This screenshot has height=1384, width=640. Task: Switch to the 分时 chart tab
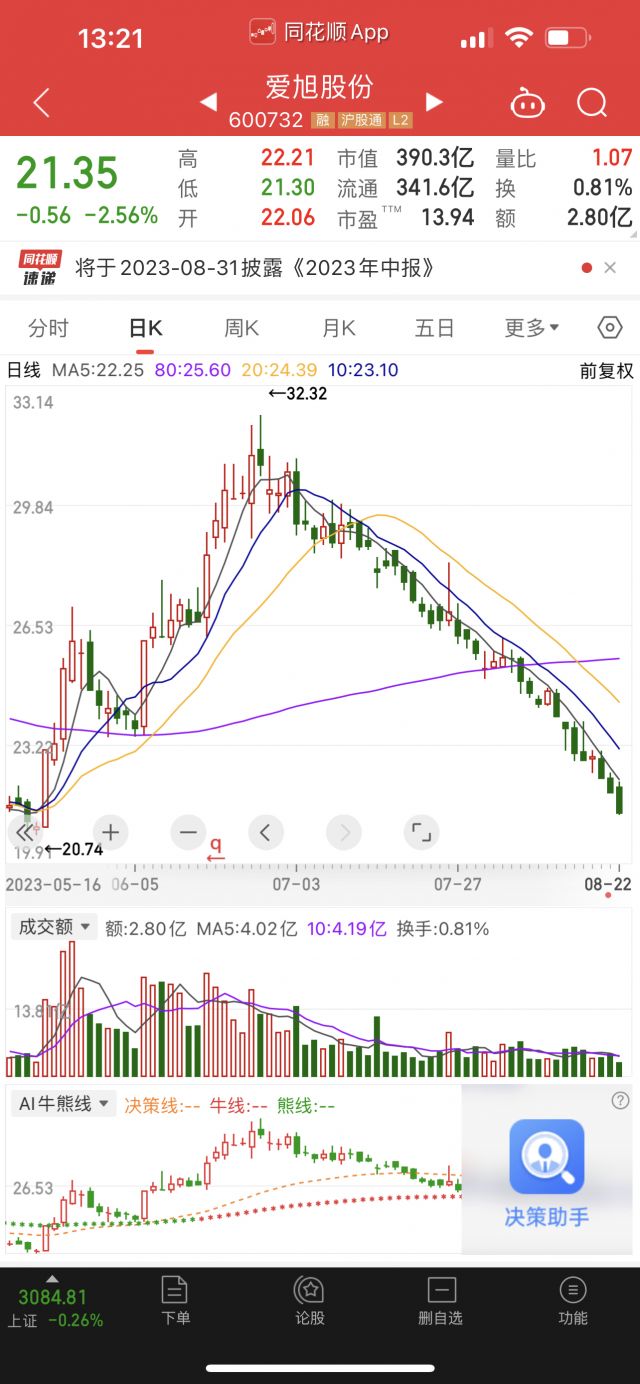[48, 328]
